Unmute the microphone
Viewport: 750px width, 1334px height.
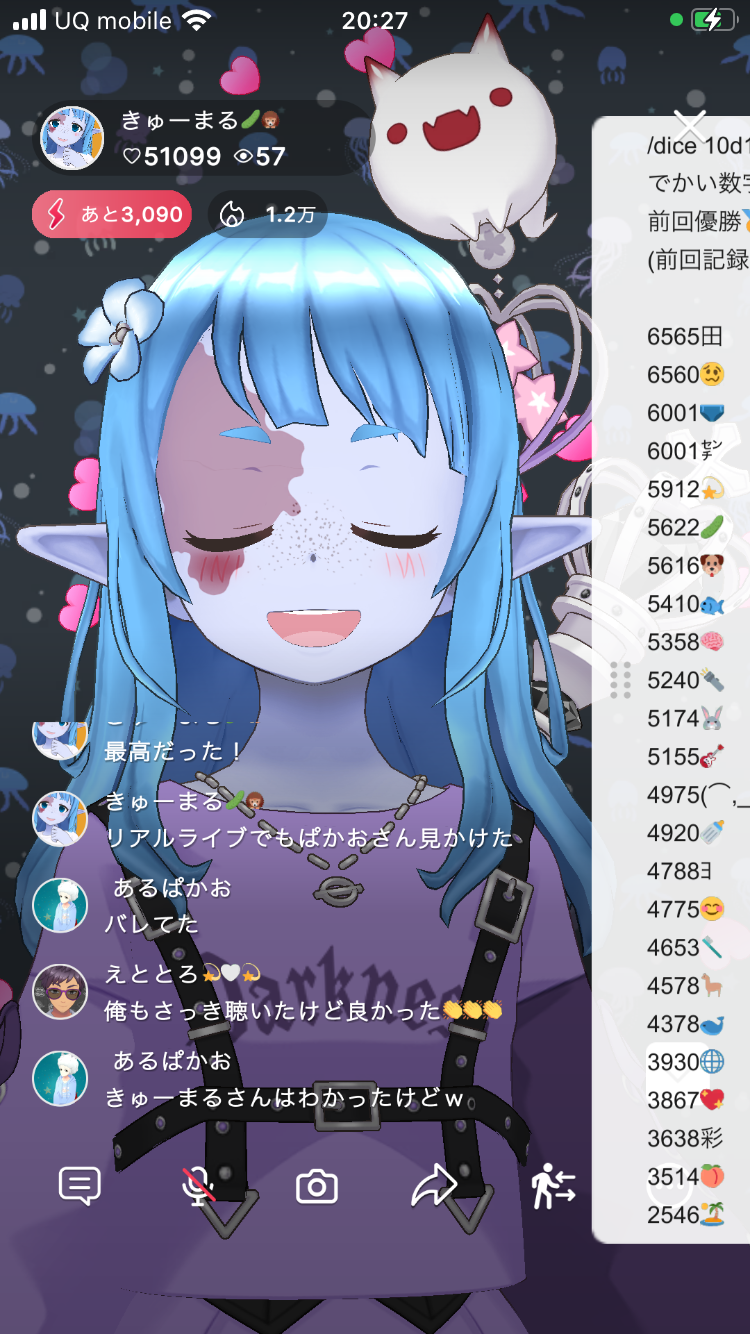pyautogui.click(x=198, y=1186)
